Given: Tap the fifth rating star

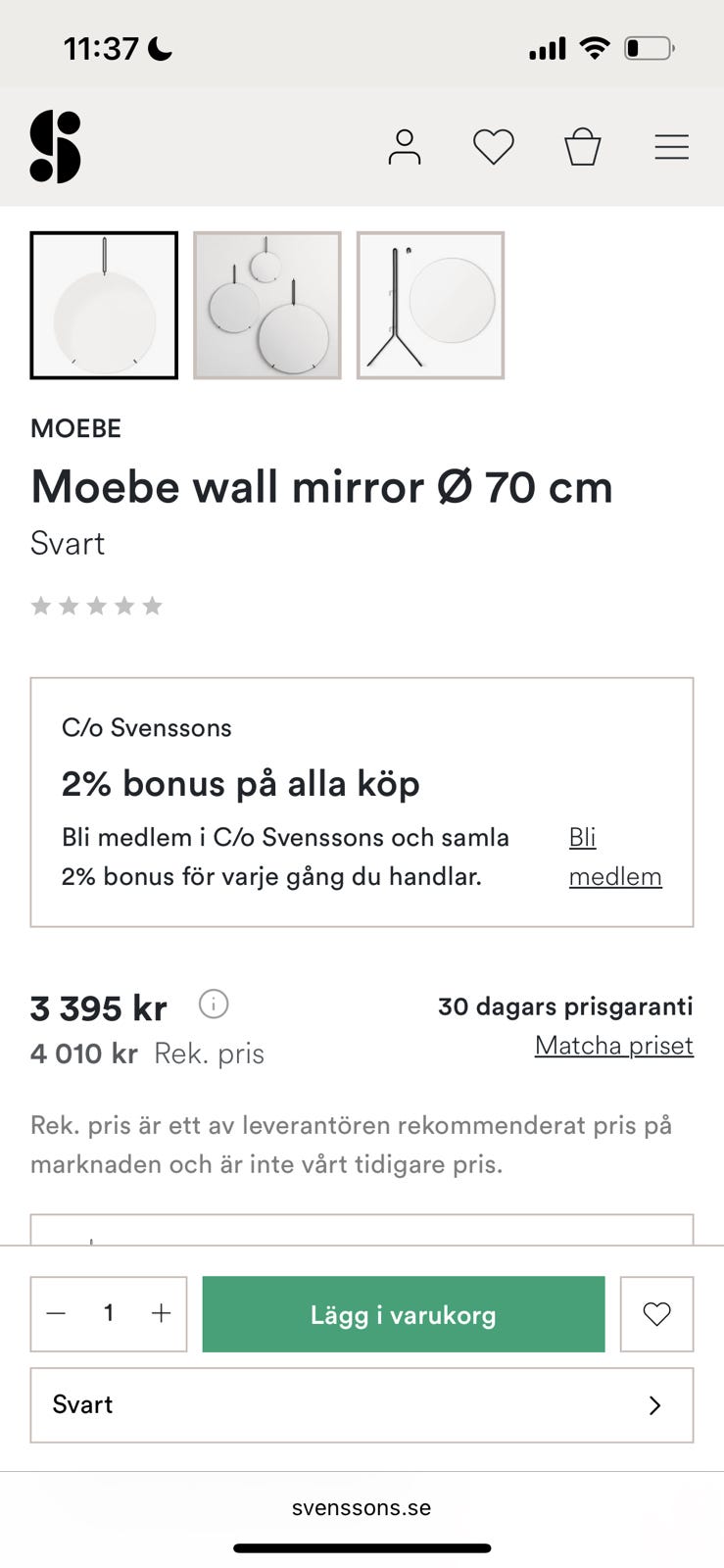Looking at the screenshot, I should point(152,606).
